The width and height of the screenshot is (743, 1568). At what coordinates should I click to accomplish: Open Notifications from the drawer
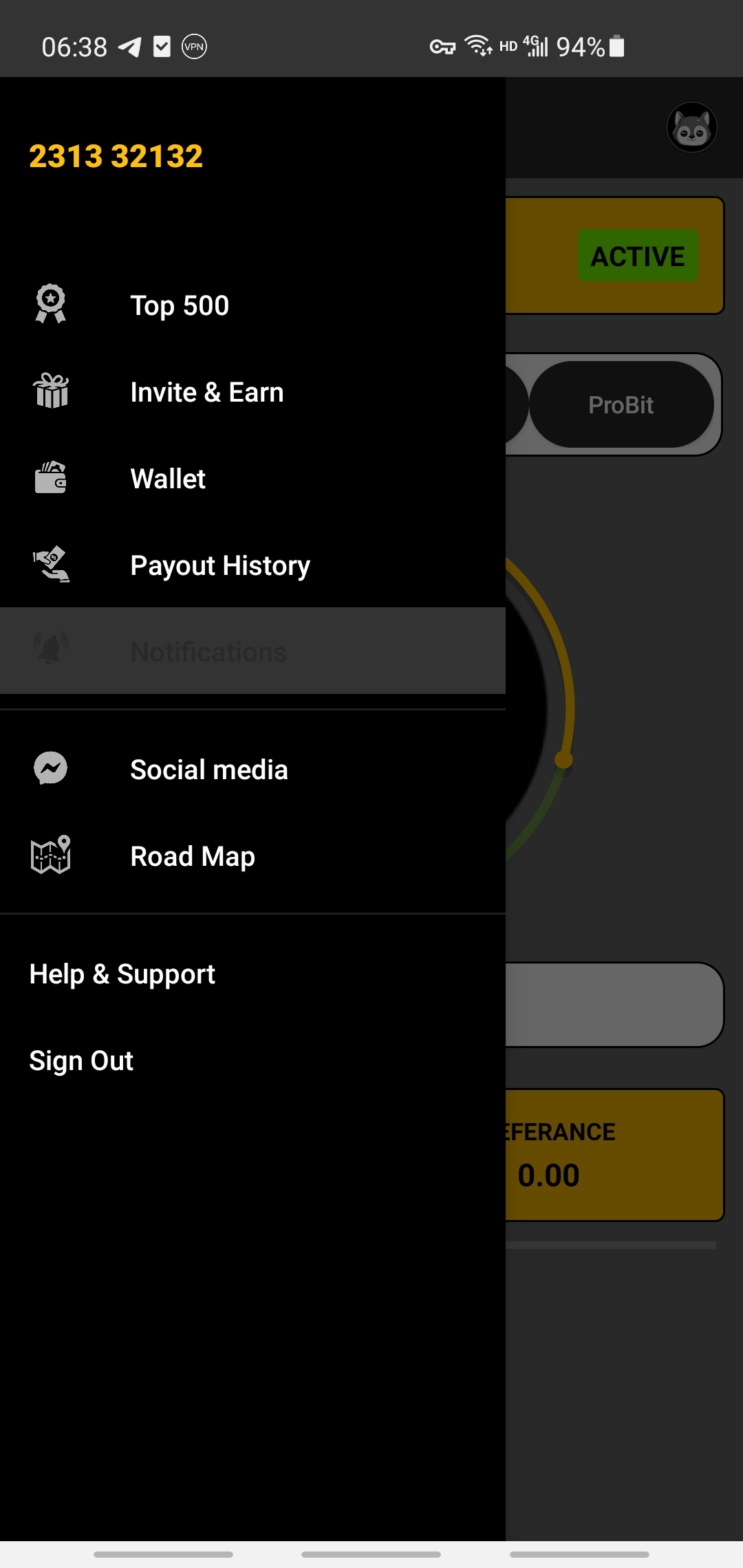click(x=208, y=651)
